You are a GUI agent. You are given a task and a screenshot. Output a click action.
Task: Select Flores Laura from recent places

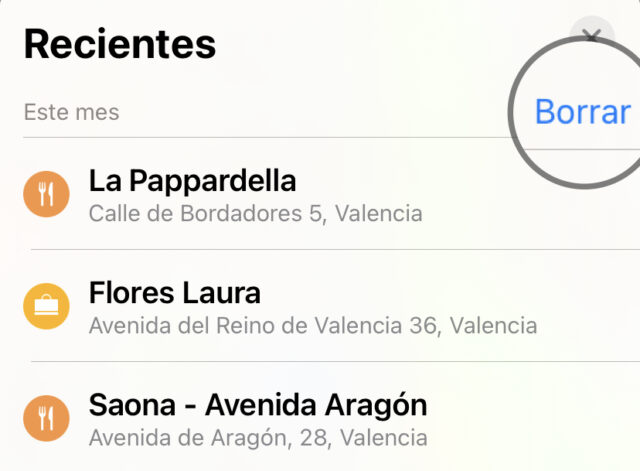(x=312, y=306)
